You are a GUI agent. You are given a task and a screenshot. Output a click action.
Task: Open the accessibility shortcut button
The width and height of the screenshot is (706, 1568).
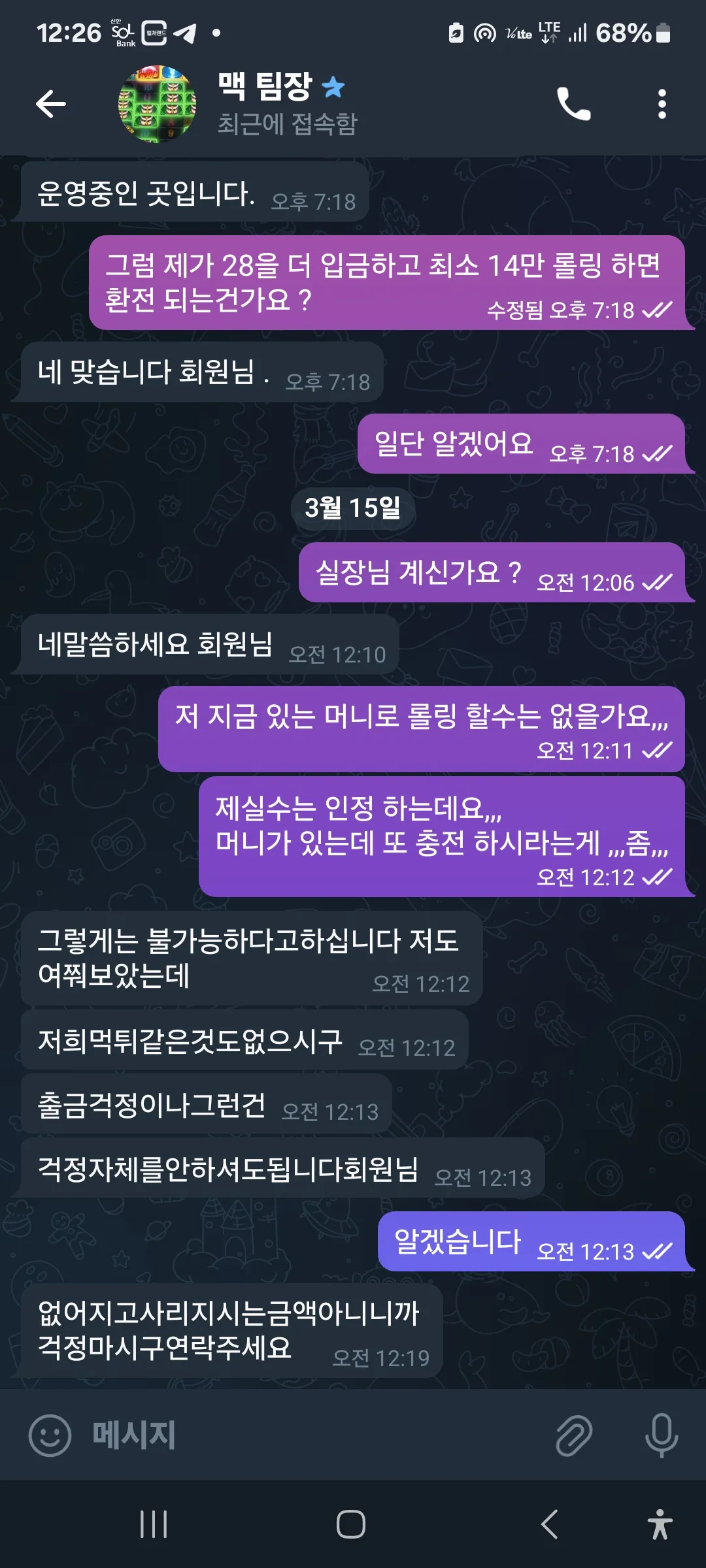click(x=660, y=1524)
